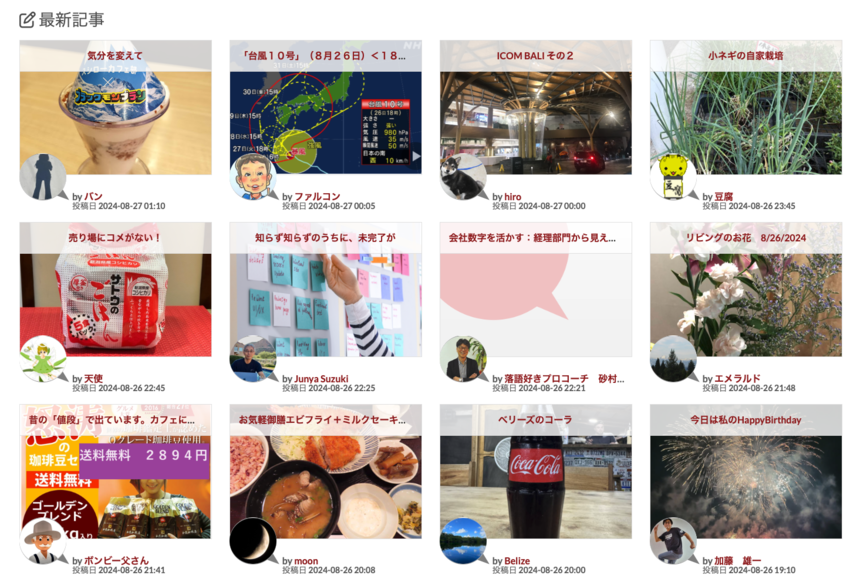Visit author 豆腐's profile
Viewport: 850px width, 582px height.
coord(723,196)
